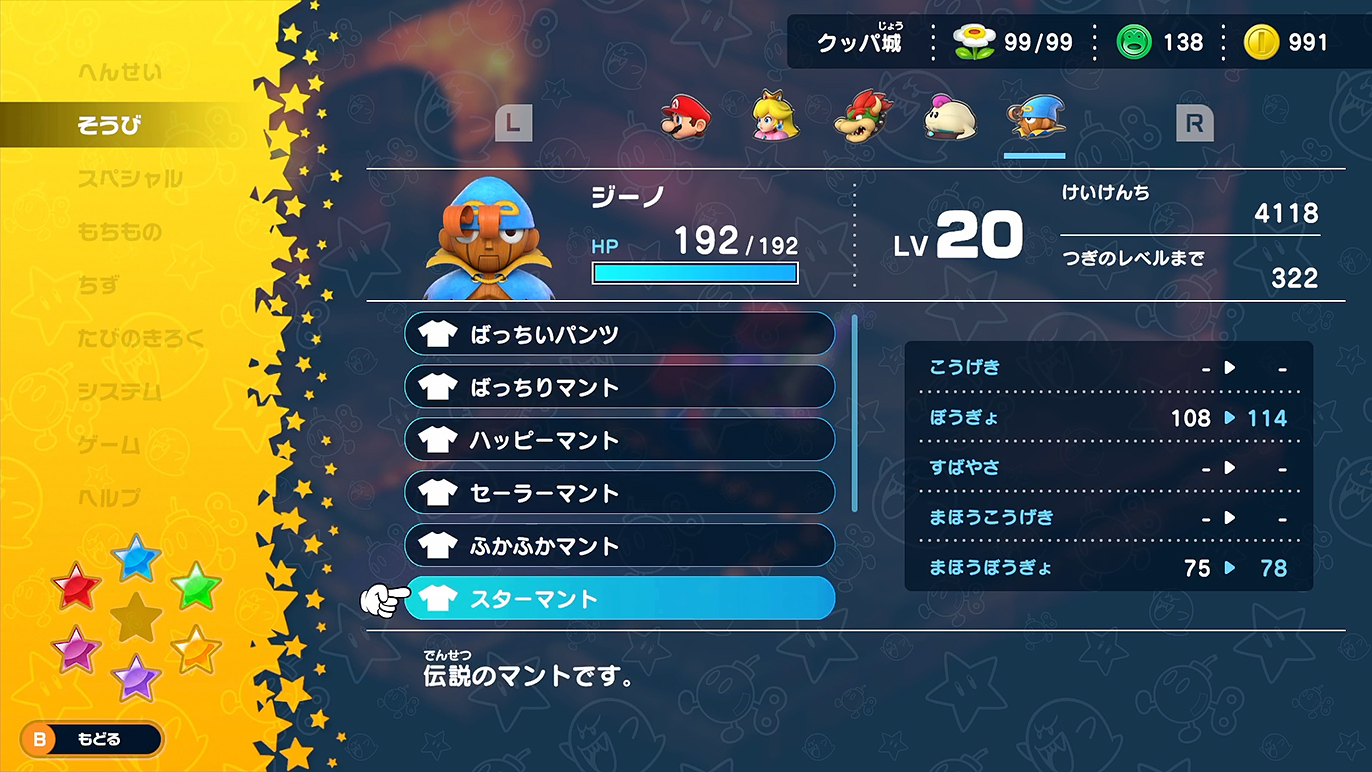This screenshot has width=1372, height=772.
Task: Open the ちず map menu
Action: pyautogui.click(x=98, y=285)
